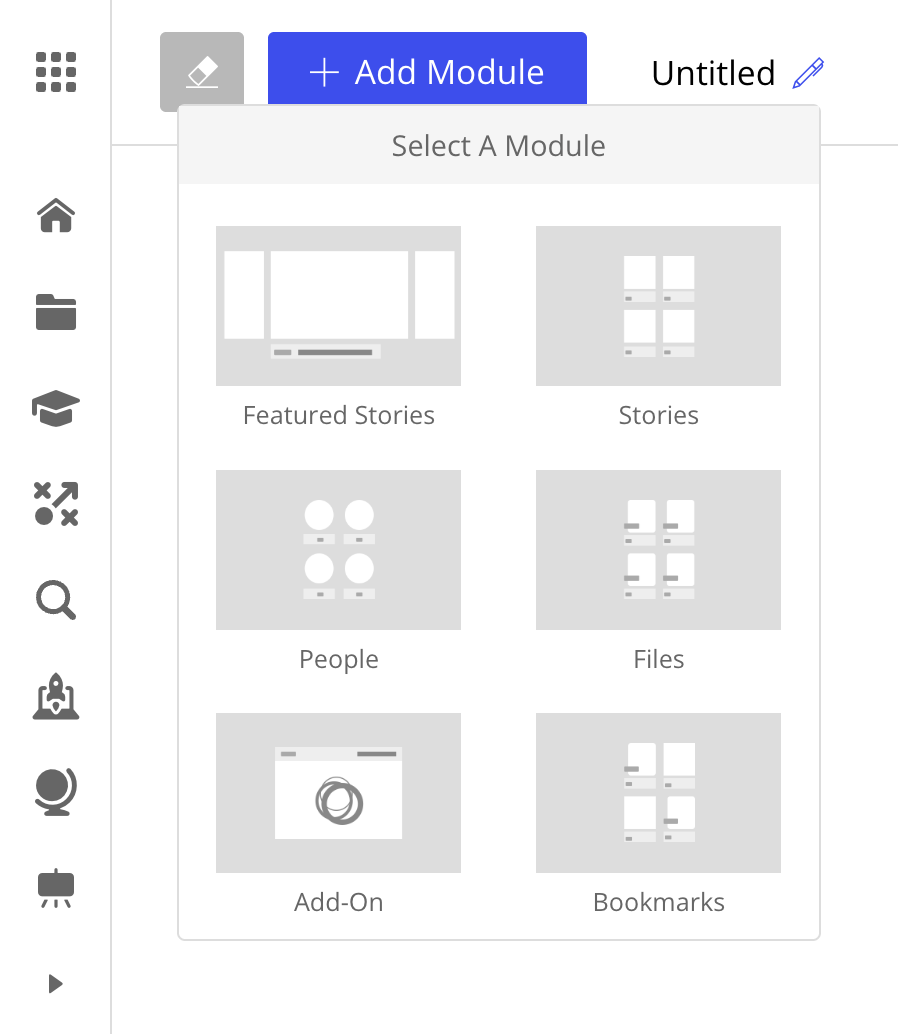Select the Stories module
The height and width of the screenshot is (1034, 898).
point(658,305)
